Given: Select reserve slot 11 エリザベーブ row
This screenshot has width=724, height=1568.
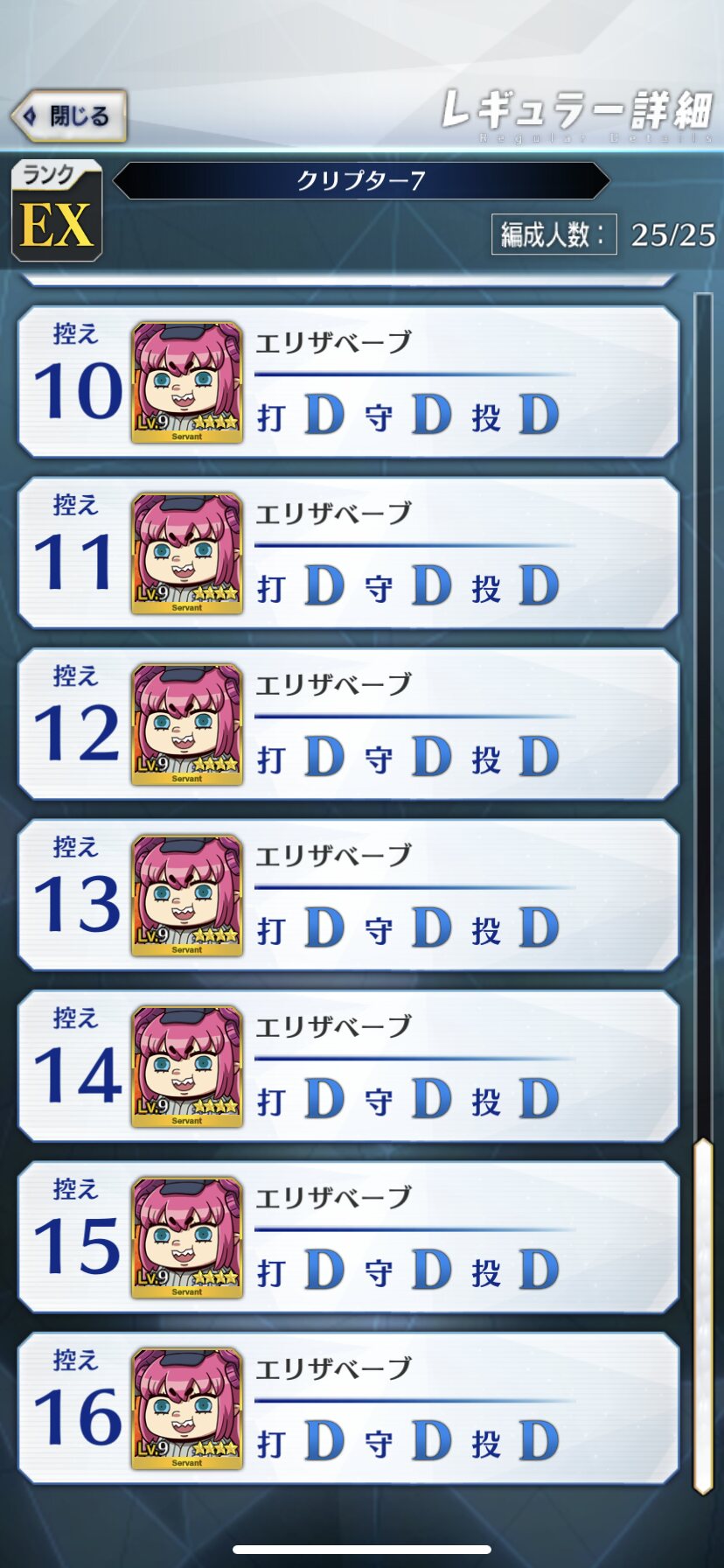Looking at the screenshot, I should [348, 553].
